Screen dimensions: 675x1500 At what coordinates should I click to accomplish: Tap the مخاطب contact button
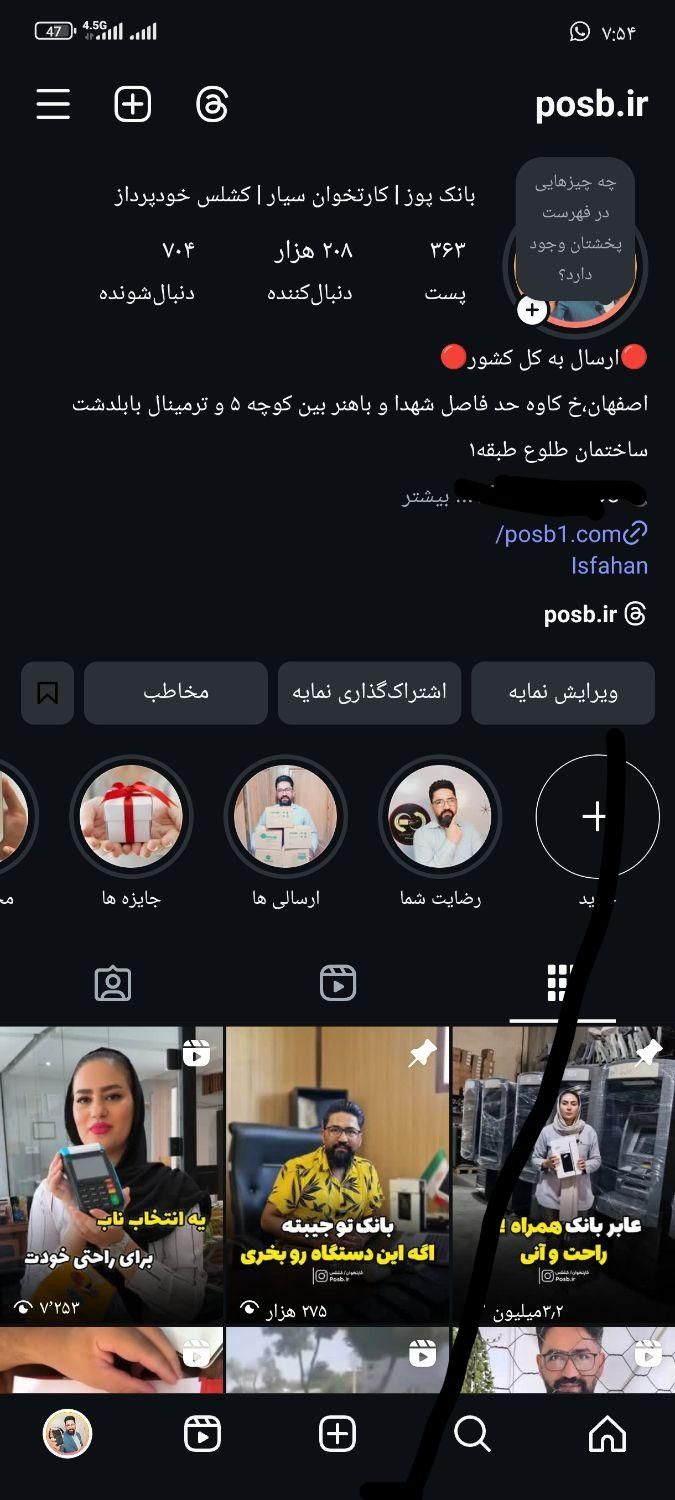[x=176, y=692]
